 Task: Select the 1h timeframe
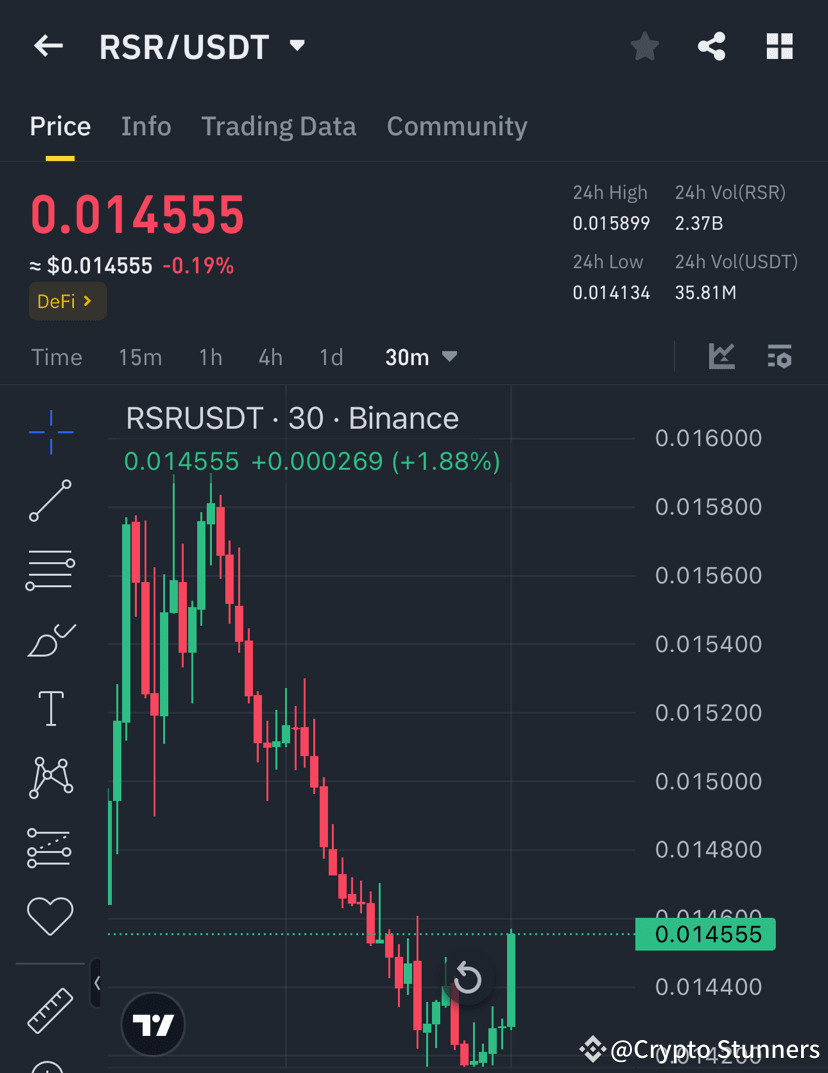tap(210, 357)
